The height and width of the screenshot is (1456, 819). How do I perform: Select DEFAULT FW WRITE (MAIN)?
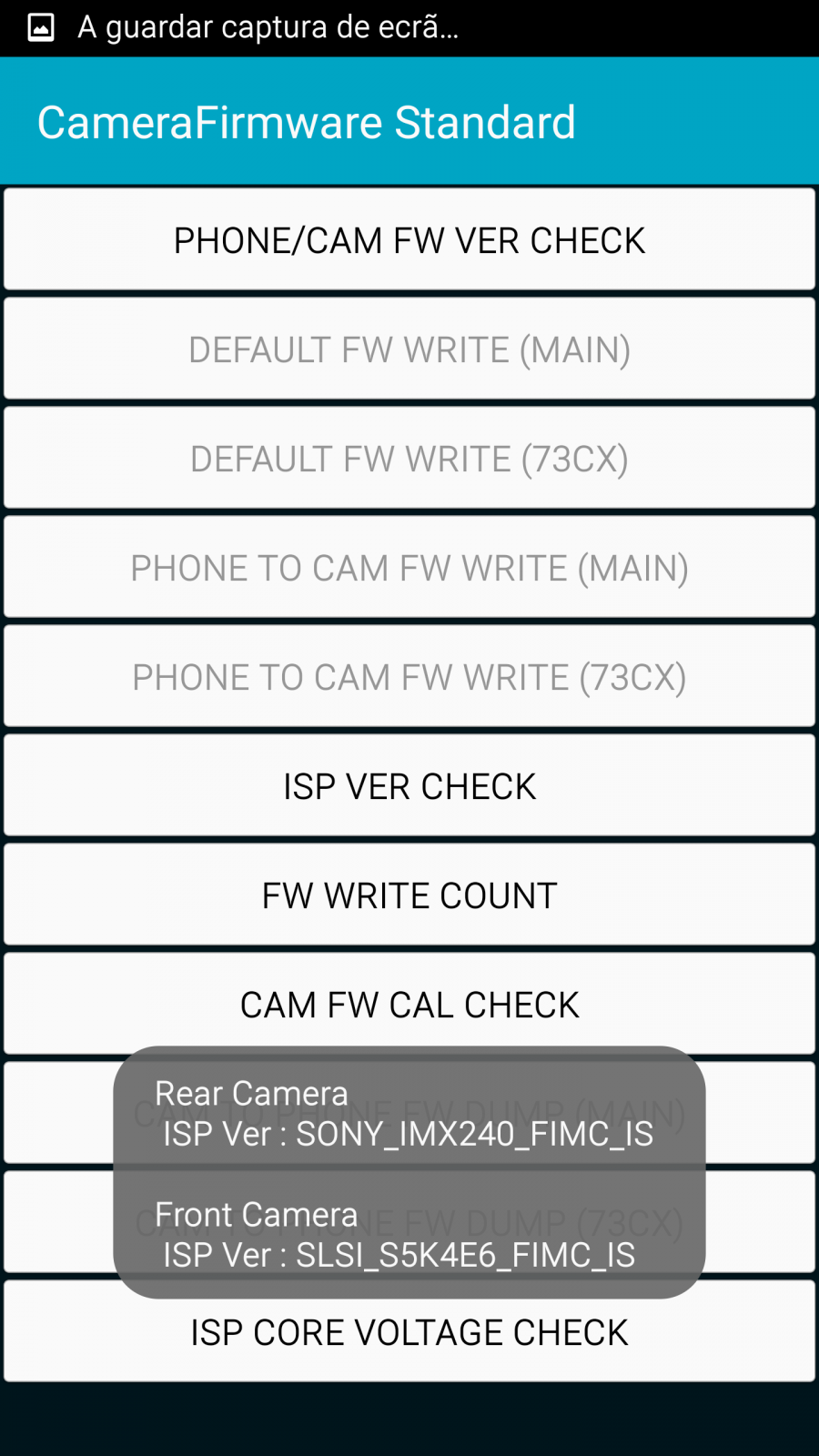(x=409, y=349)
